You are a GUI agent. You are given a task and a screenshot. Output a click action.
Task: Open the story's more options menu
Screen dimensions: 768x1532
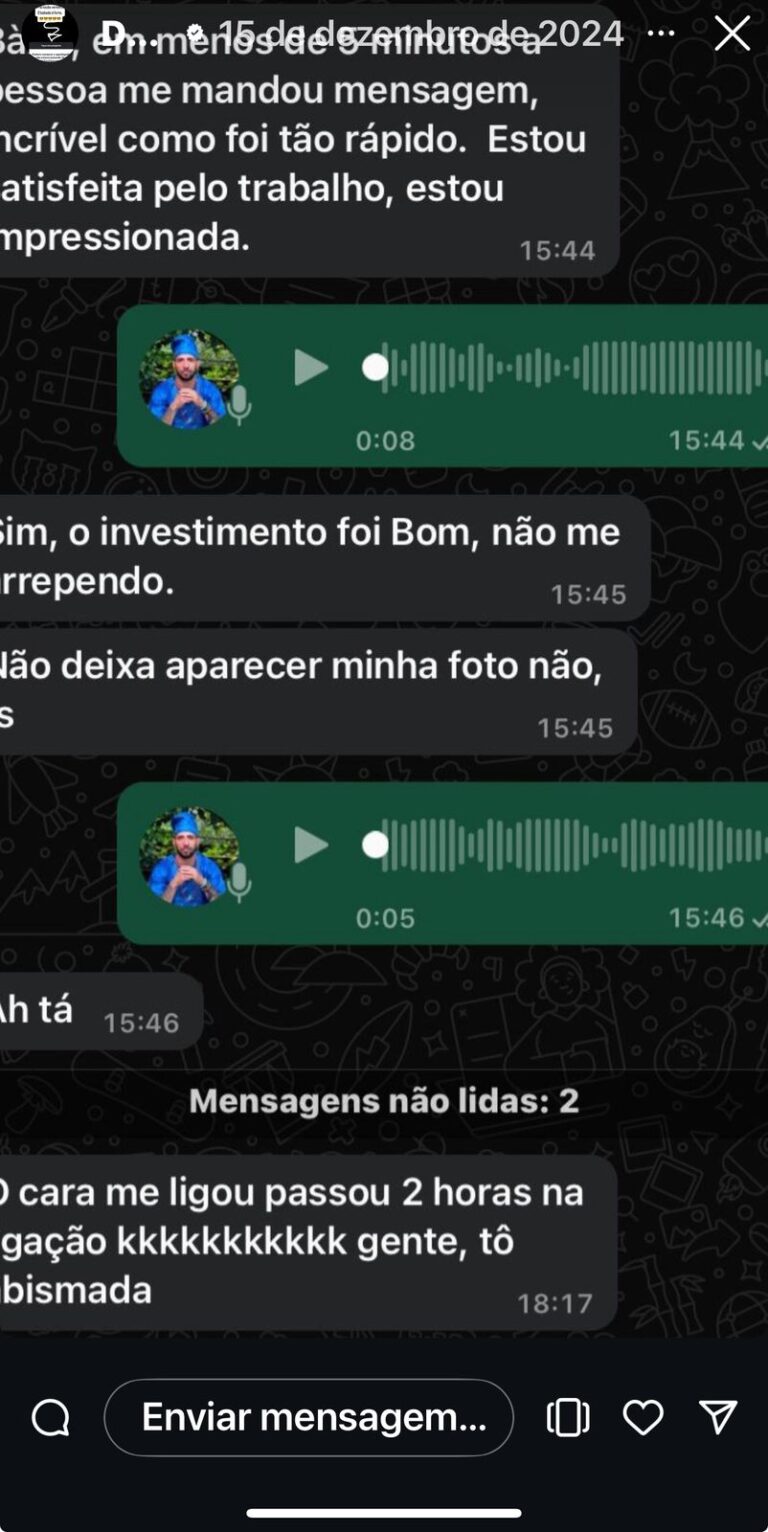tap(661, 34)
